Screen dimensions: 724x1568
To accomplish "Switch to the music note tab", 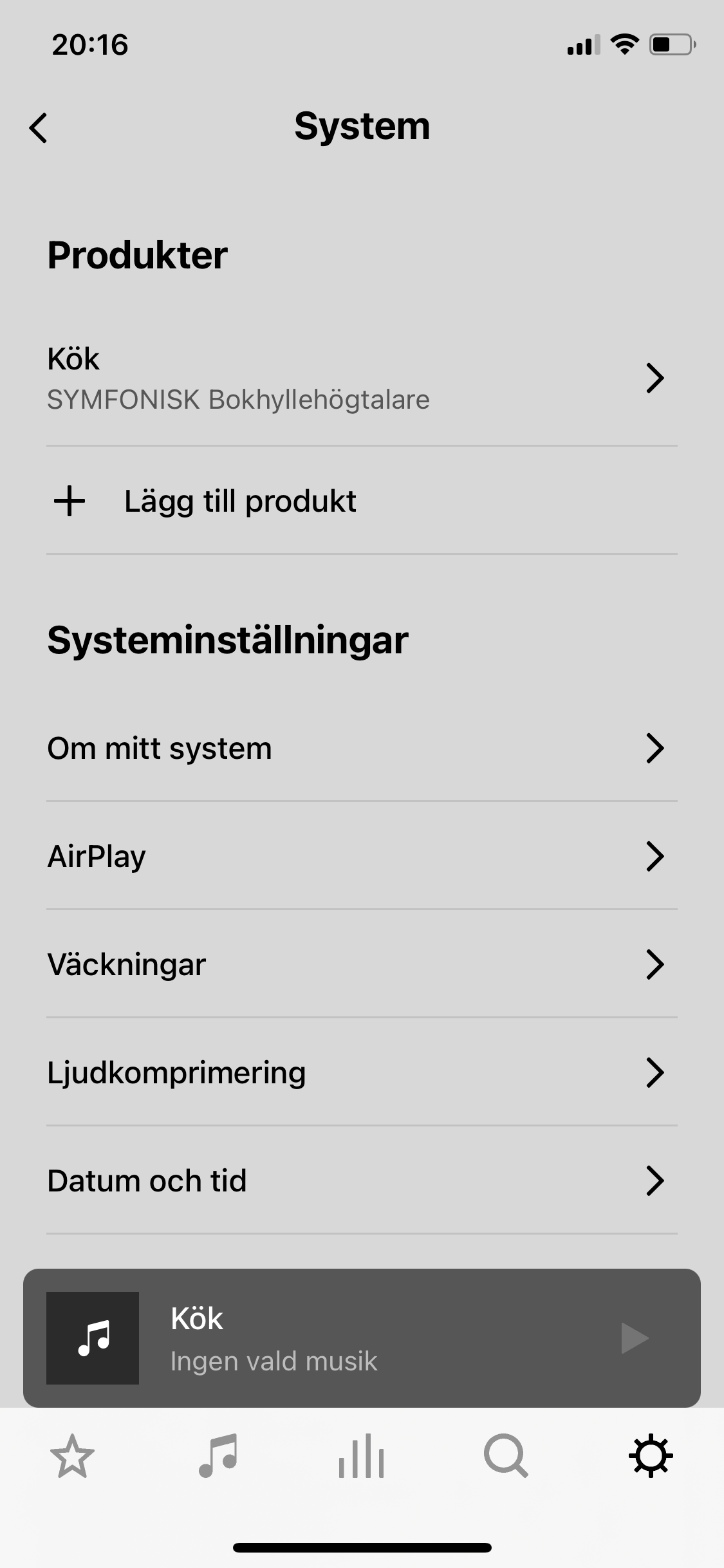I will (218, 1456).
